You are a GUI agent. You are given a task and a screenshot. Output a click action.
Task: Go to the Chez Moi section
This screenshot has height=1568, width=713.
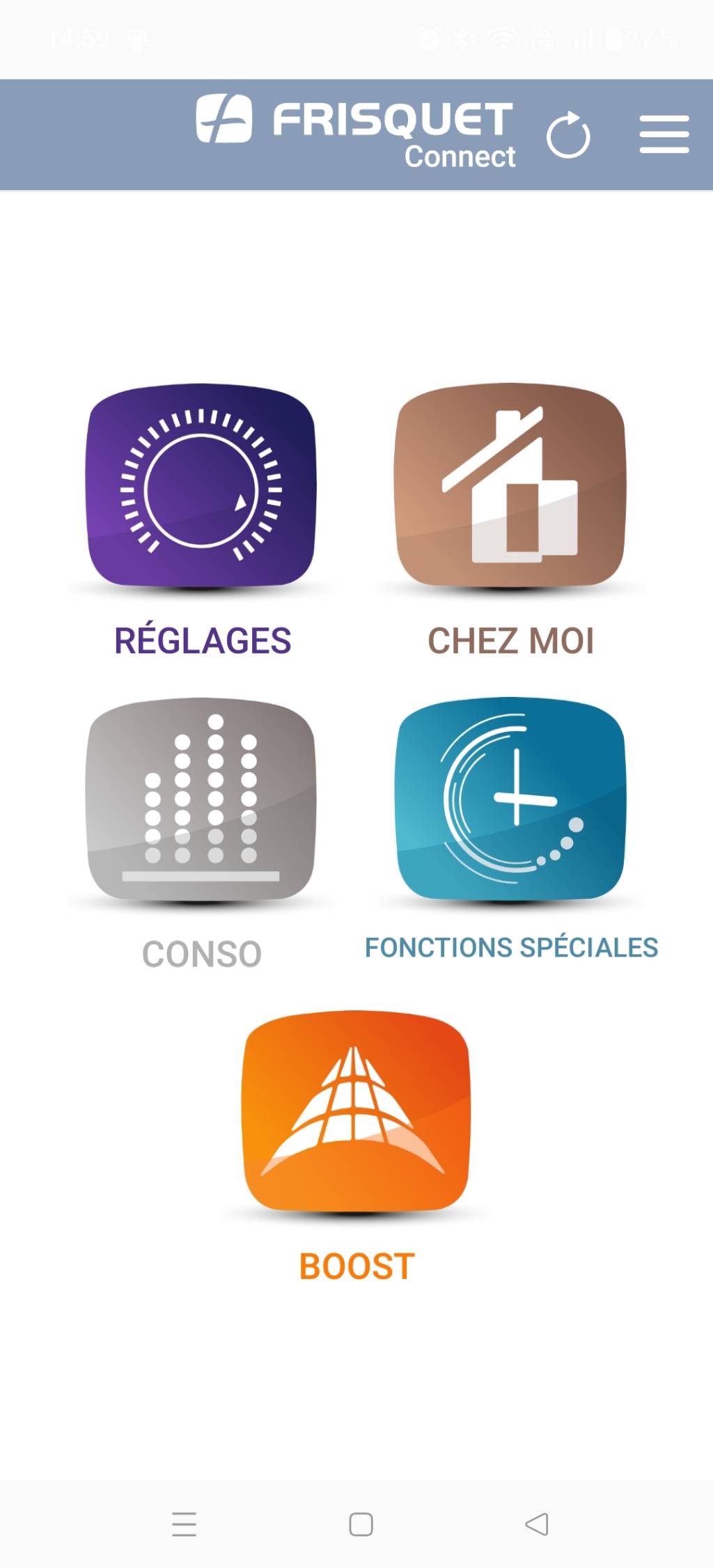coord(510,487)
